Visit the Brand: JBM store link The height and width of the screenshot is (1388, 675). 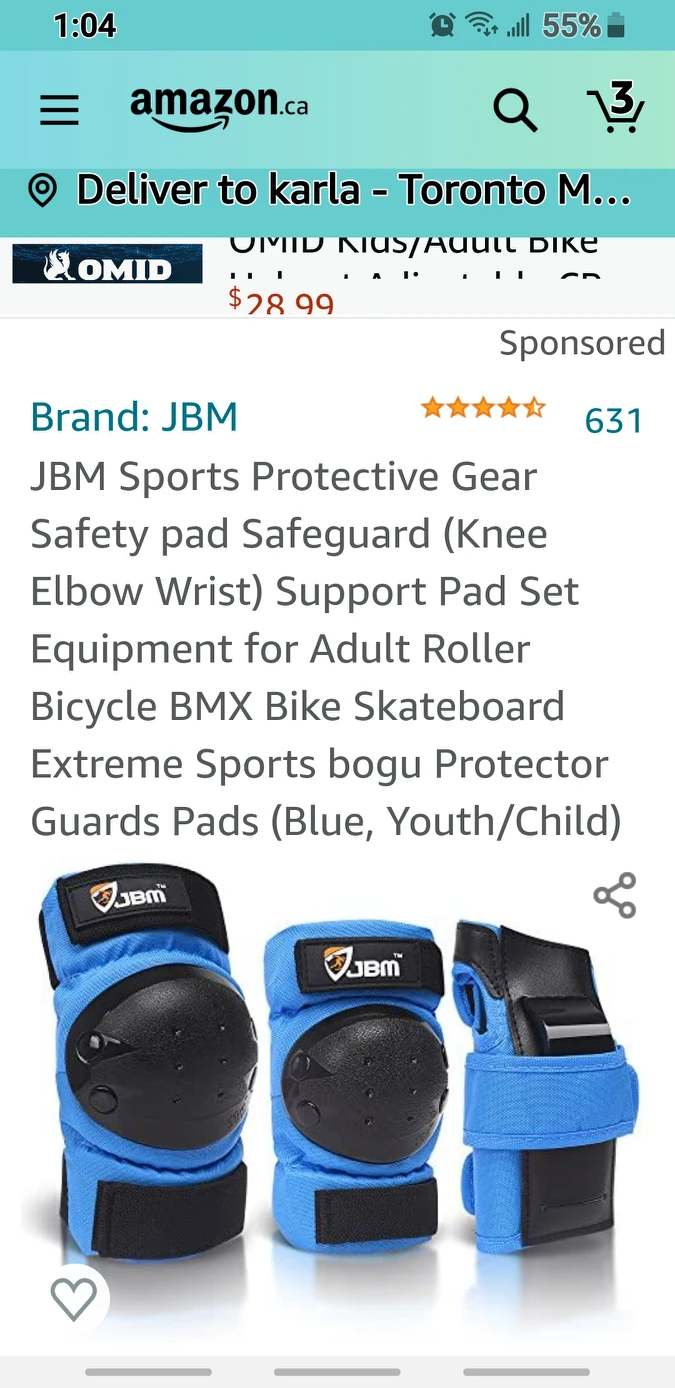(x=134, y=416)
